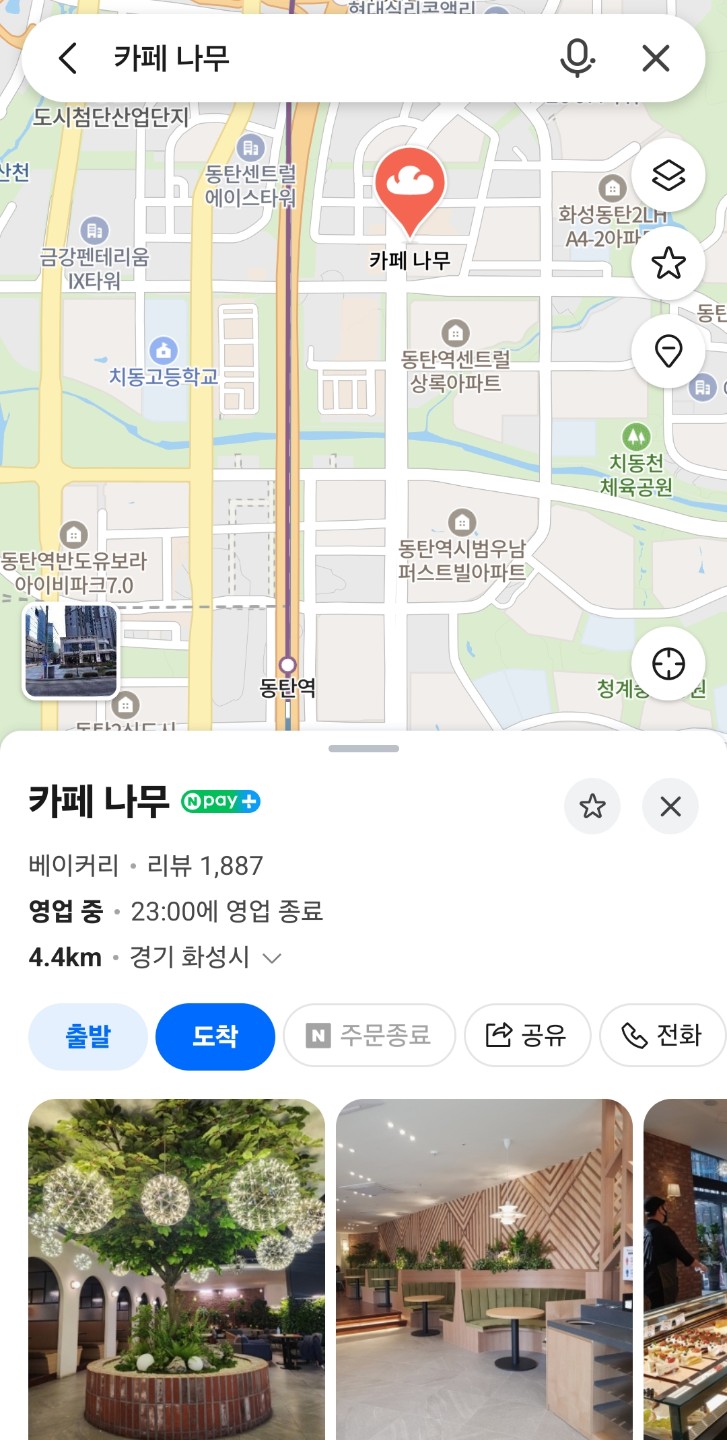Open the tree centerpiece photo
727x1440 pixels.
point(176,1268)
